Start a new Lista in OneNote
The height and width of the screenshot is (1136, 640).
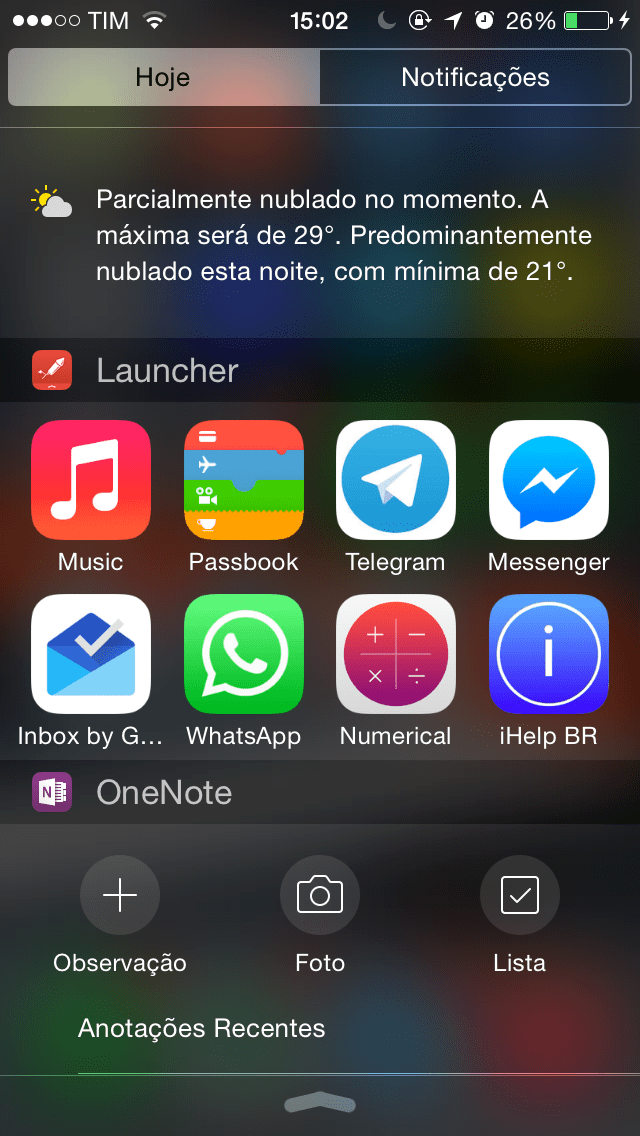pos(520,896)
